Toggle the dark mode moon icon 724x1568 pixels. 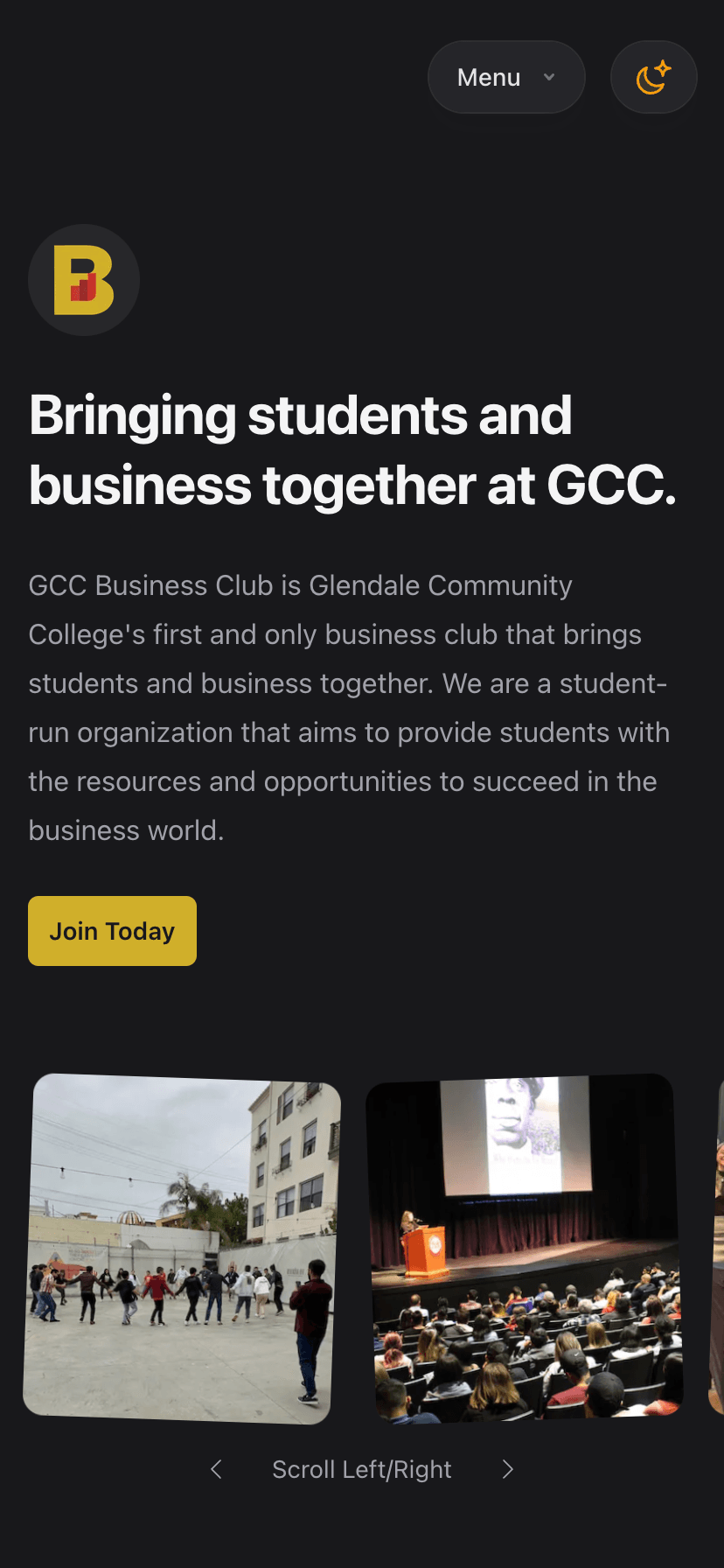tap(653, 77)
